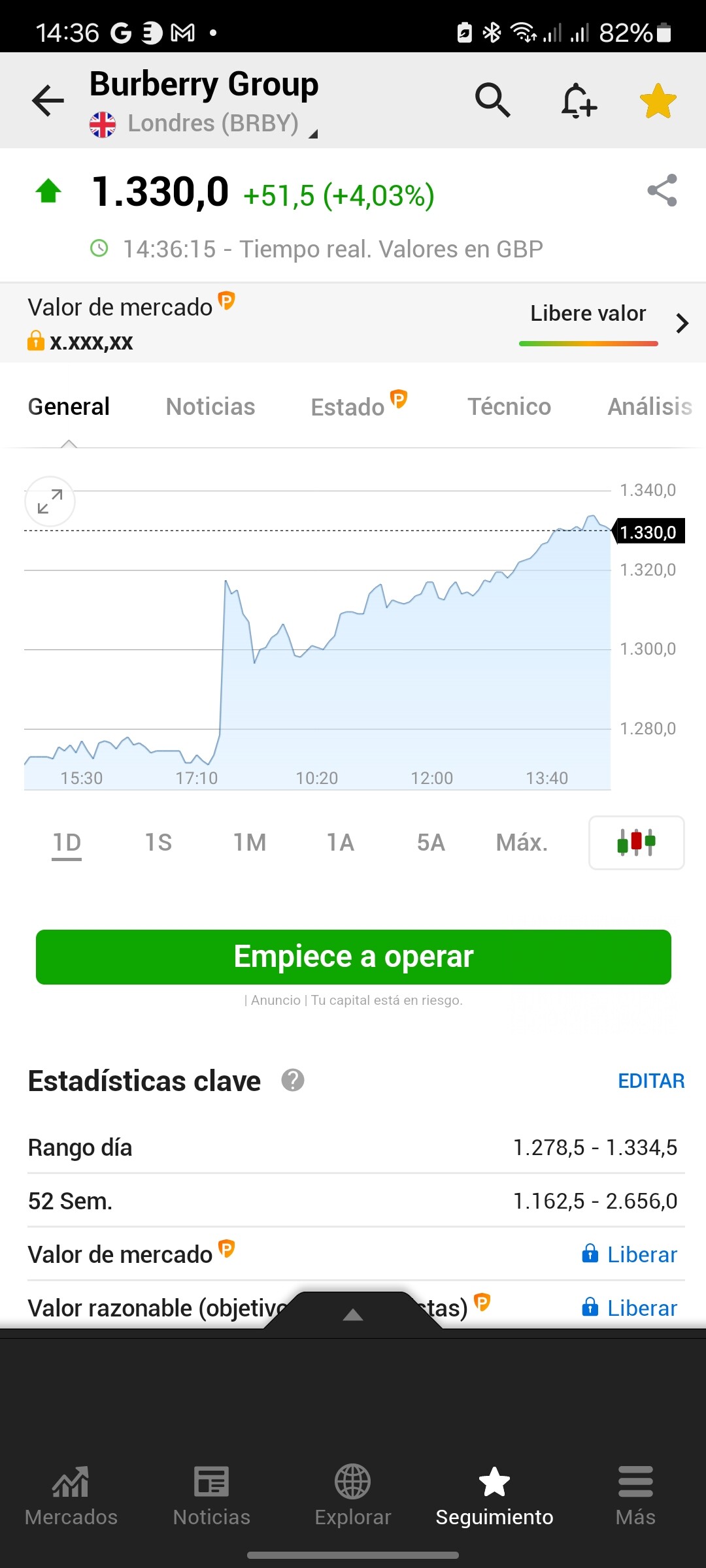Screen dimensions: 706x1568
Task: Tap Empiece a operar button
Action: [x=354, y=957]
